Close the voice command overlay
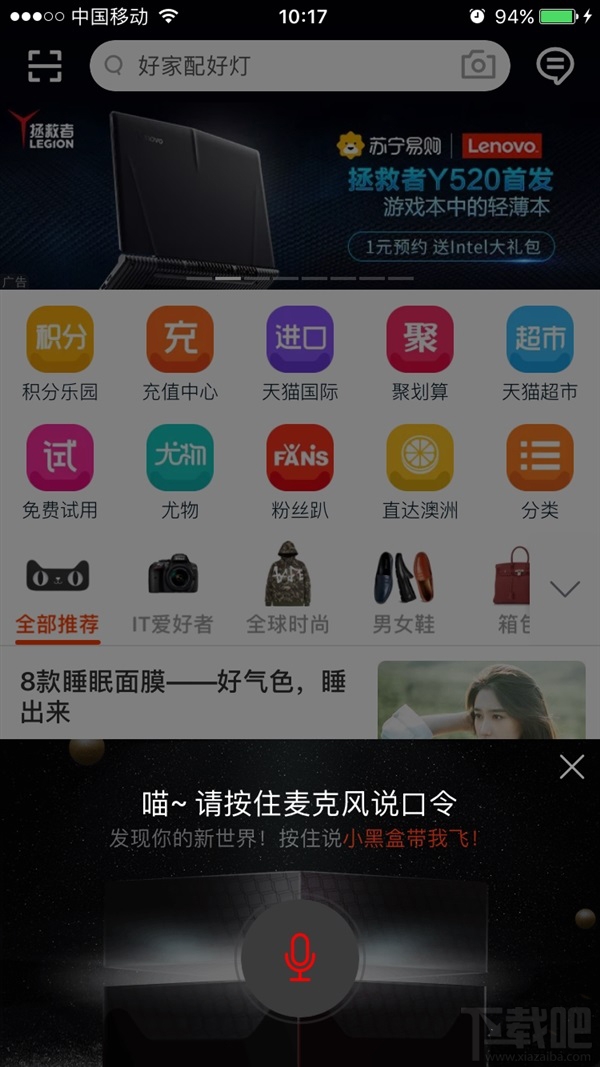 pyautogui.click(x=572, y=767)
